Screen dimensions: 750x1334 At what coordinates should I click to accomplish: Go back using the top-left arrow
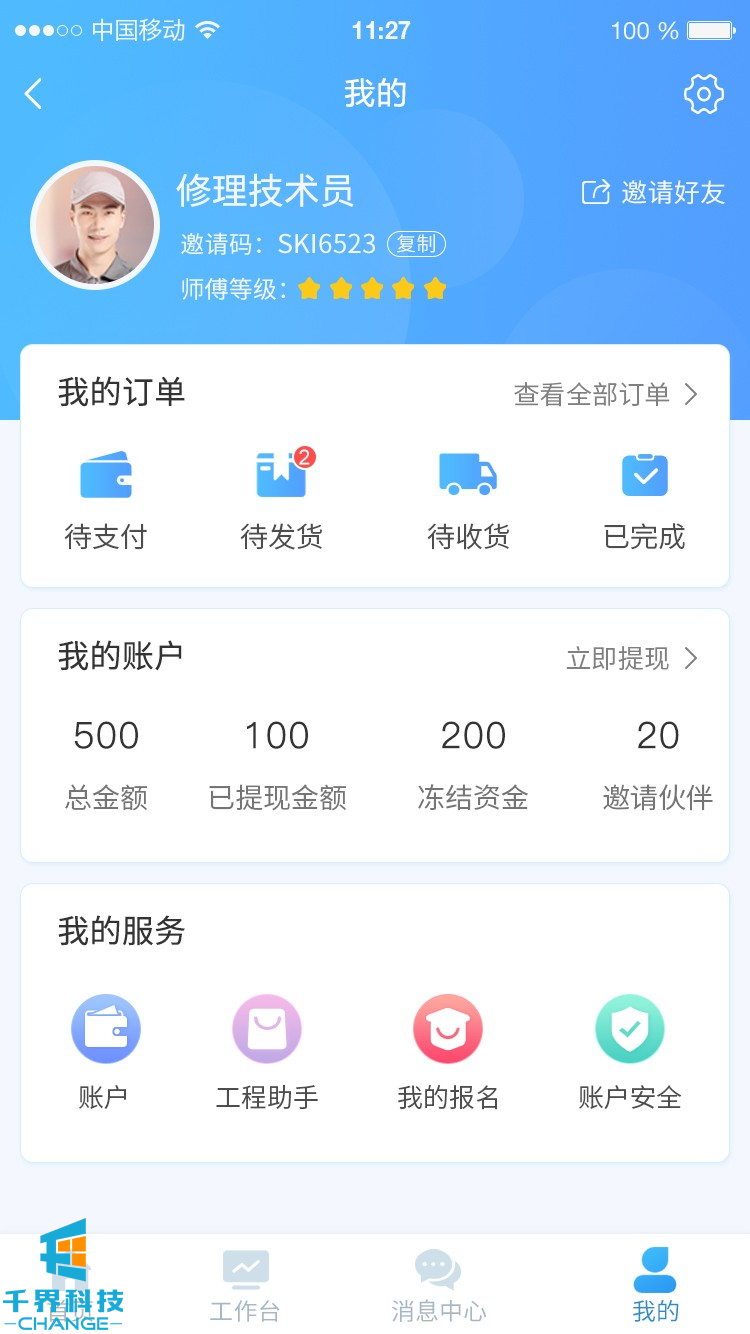point(34,94)
